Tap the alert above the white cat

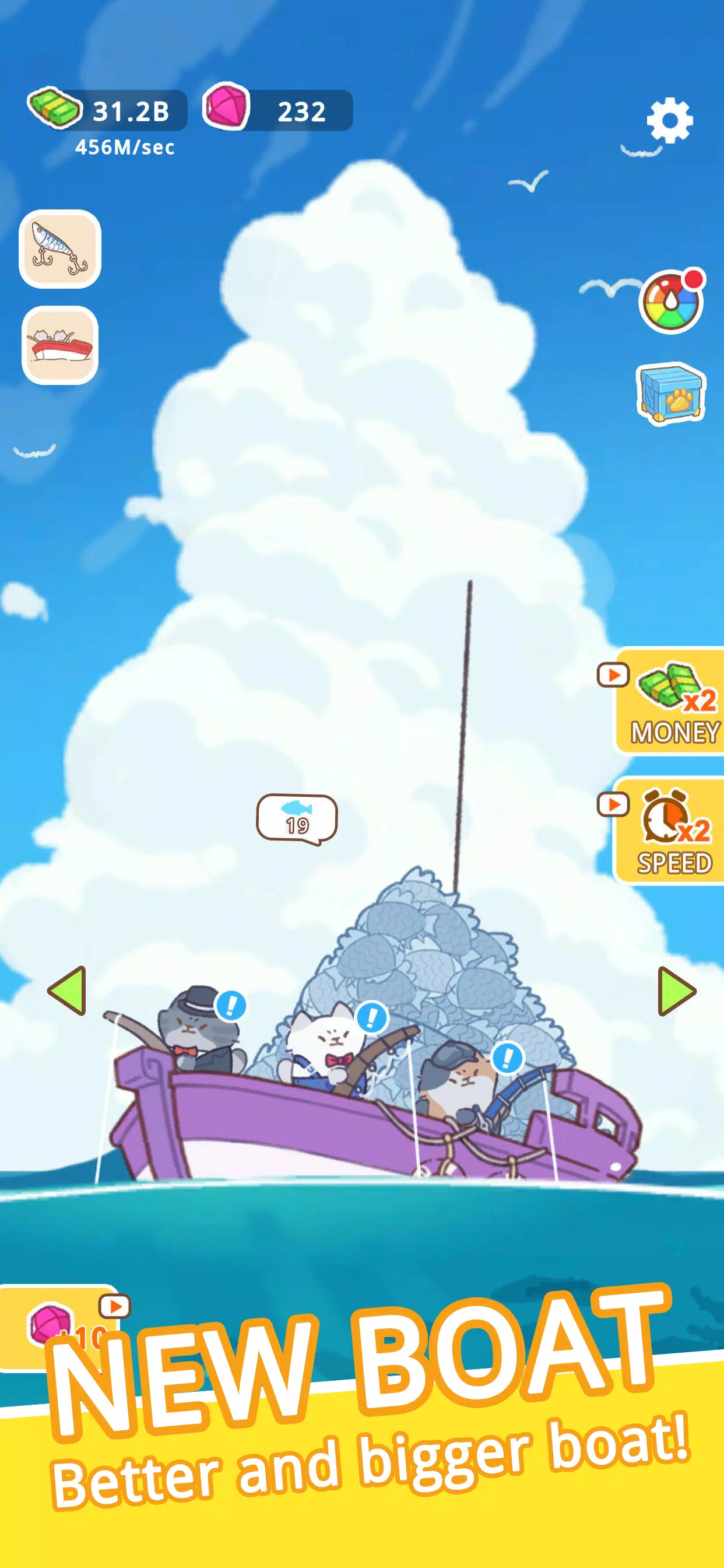[371, 1017]
